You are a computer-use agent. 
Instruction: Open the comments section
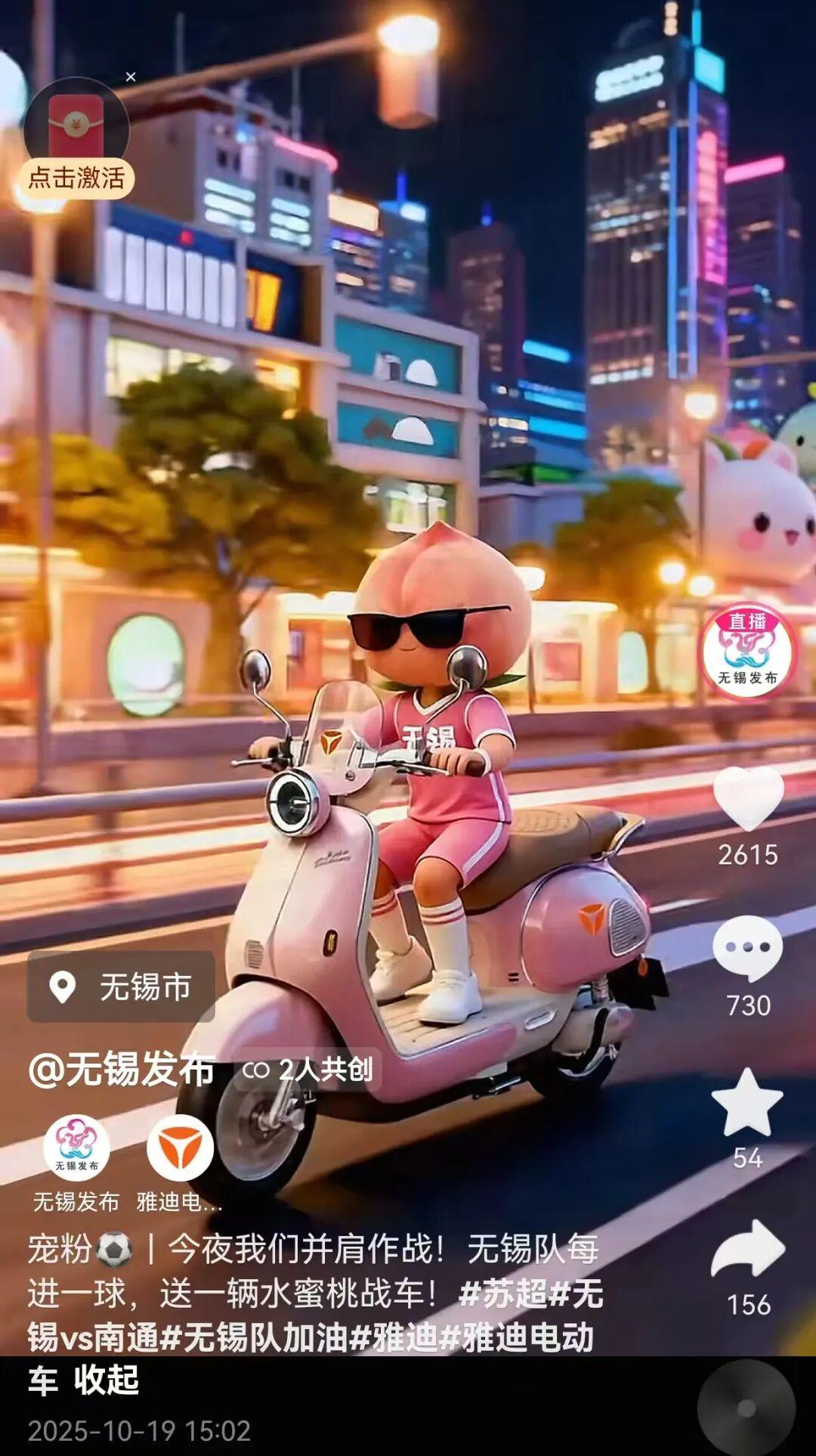[x=747, y=949]
